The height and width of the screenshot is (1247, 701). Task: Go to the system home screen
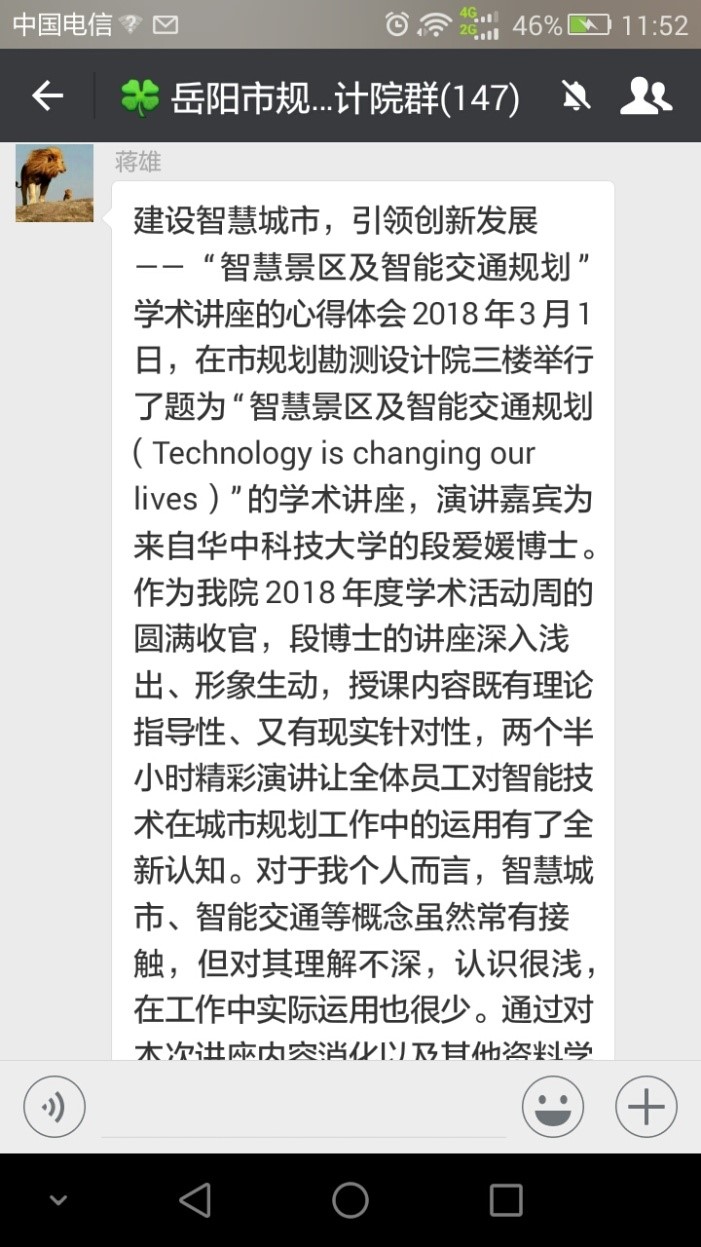click(350, 1200)
